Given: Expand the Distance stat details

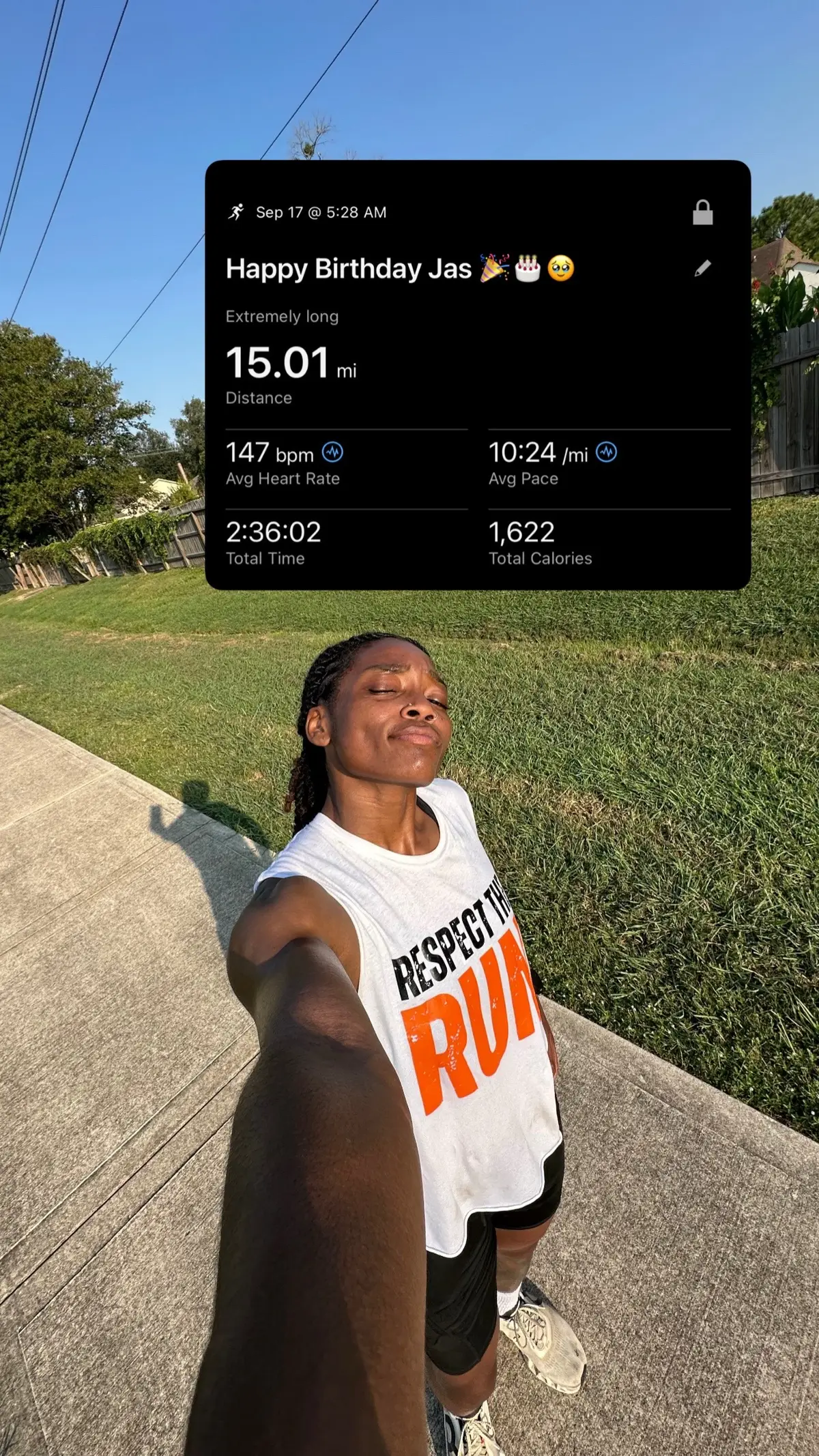Looking at the screenshot, I should pyautogui.click(x=259, y=398).
